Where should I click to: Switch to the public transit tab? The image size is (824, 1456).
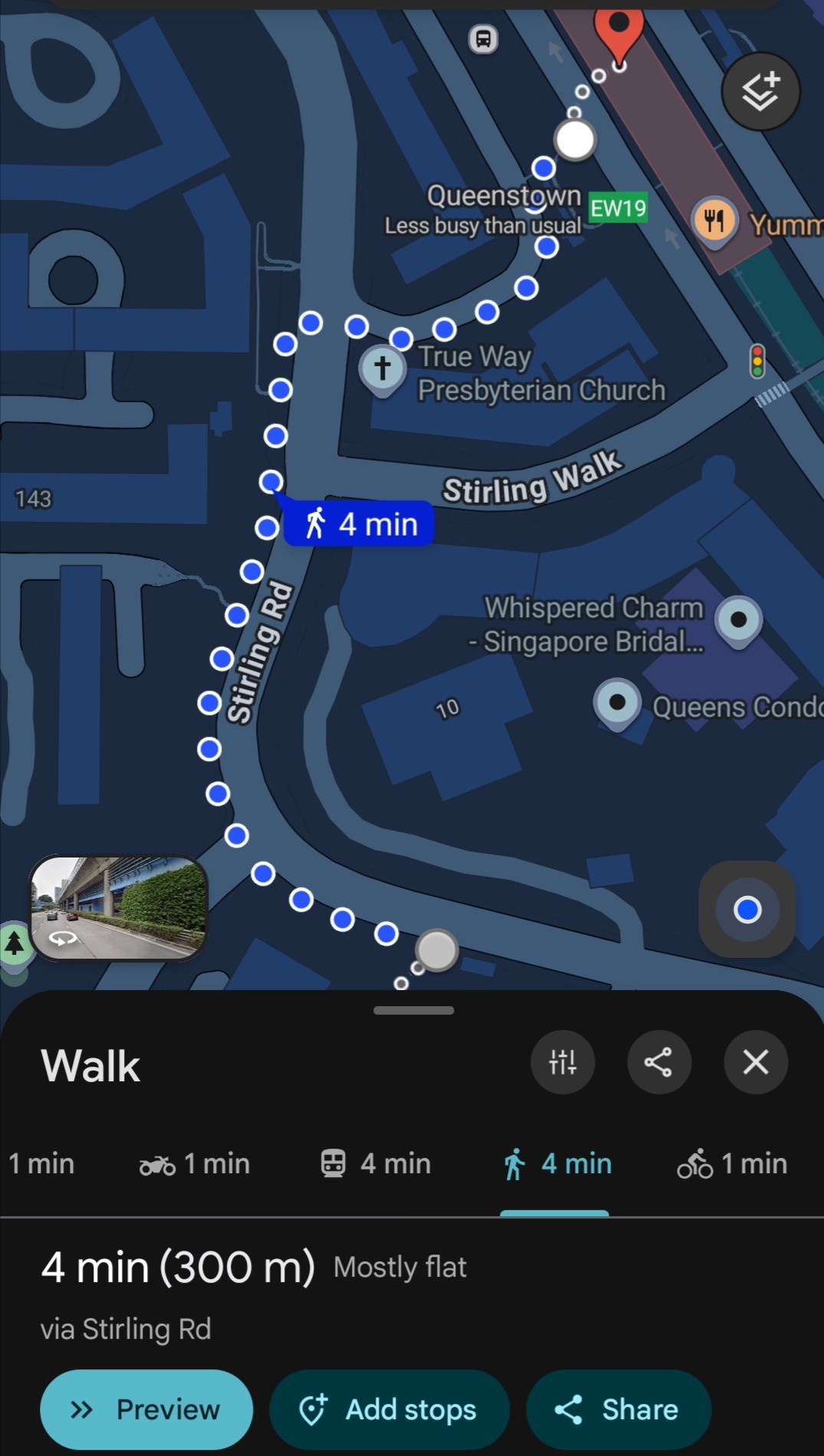tap(376, 1164)
